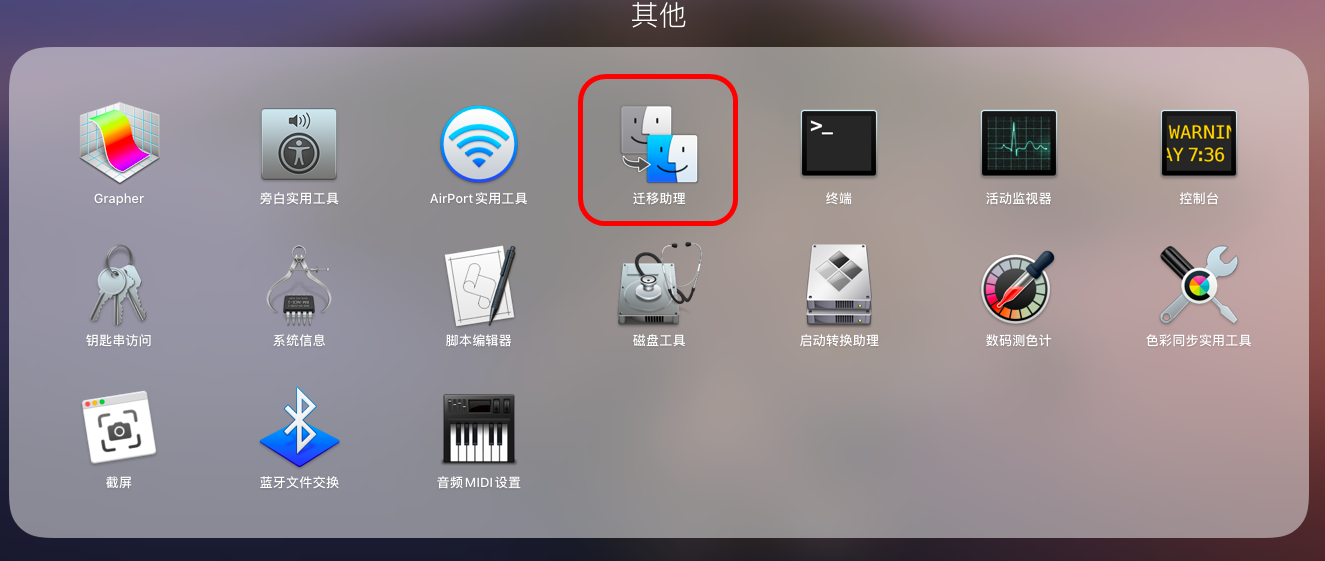Open 钥匙串访问

[119, 285]
